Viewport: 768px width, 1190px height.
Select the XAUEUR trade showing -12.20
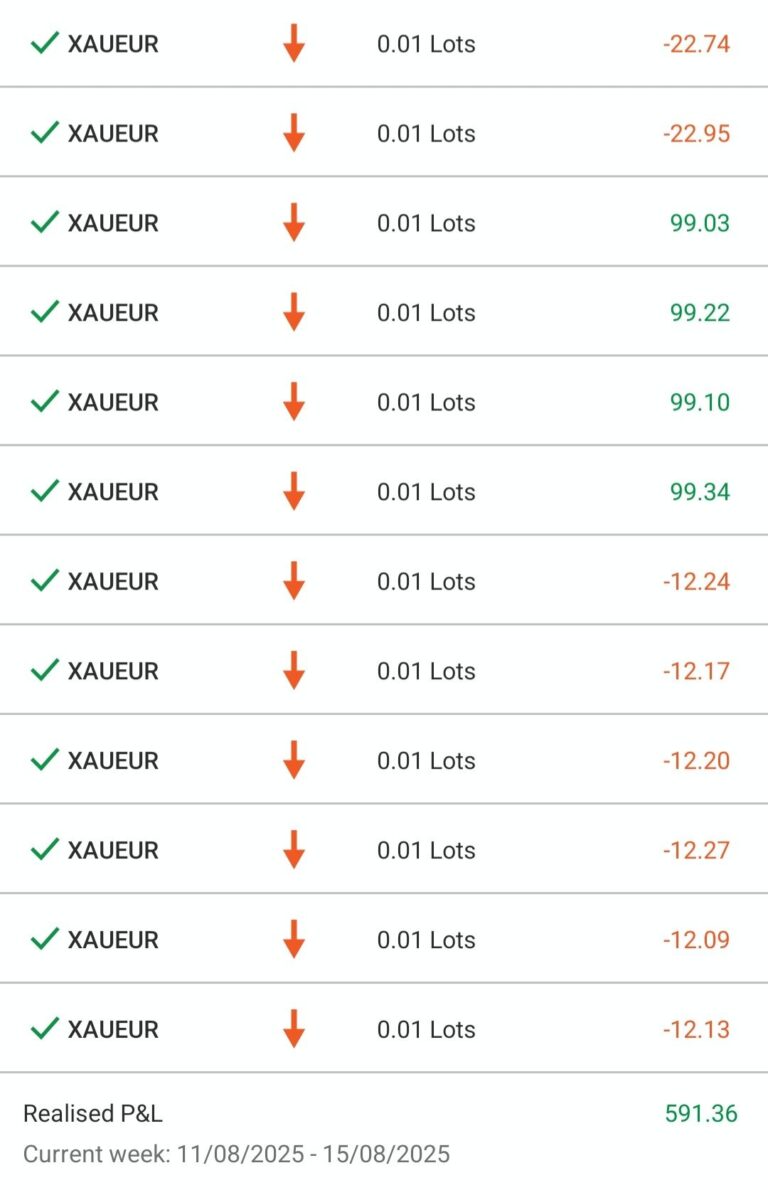click(384, 760)
